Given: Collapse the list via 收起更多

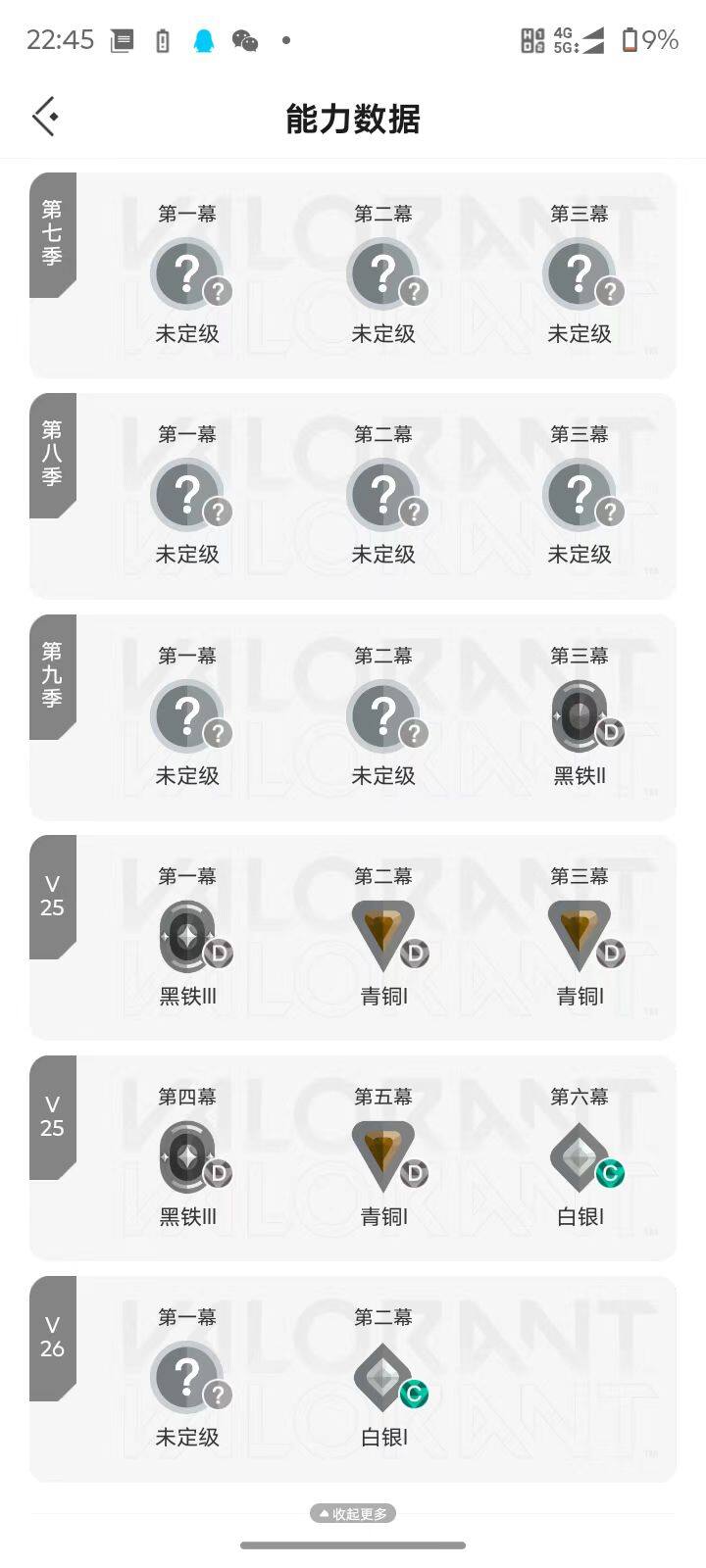Looking at the screenshot, I should (x=352, y=1513).
